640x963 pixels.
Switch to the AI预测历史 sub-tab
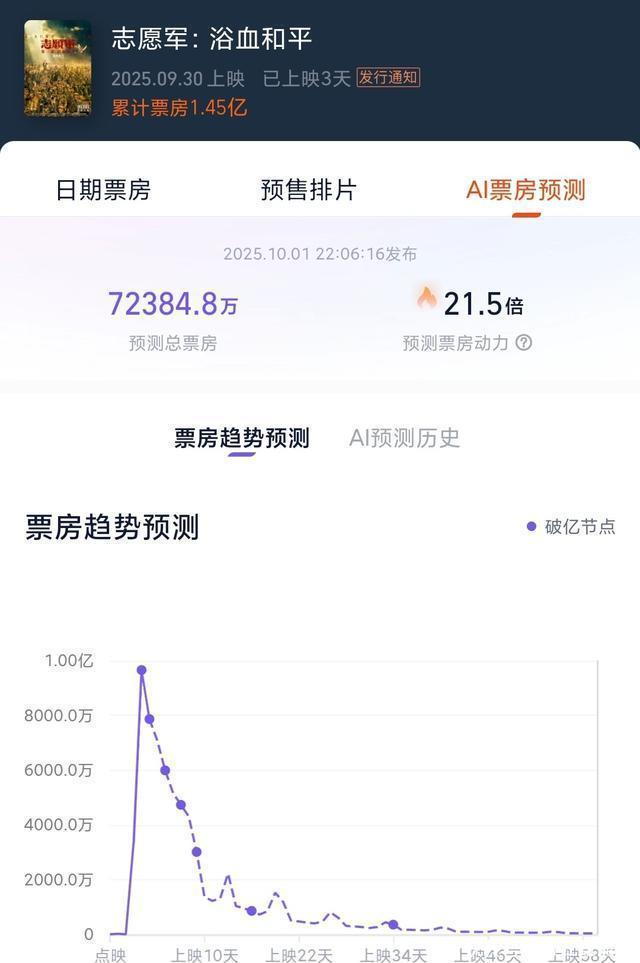[x=404, y=438]
